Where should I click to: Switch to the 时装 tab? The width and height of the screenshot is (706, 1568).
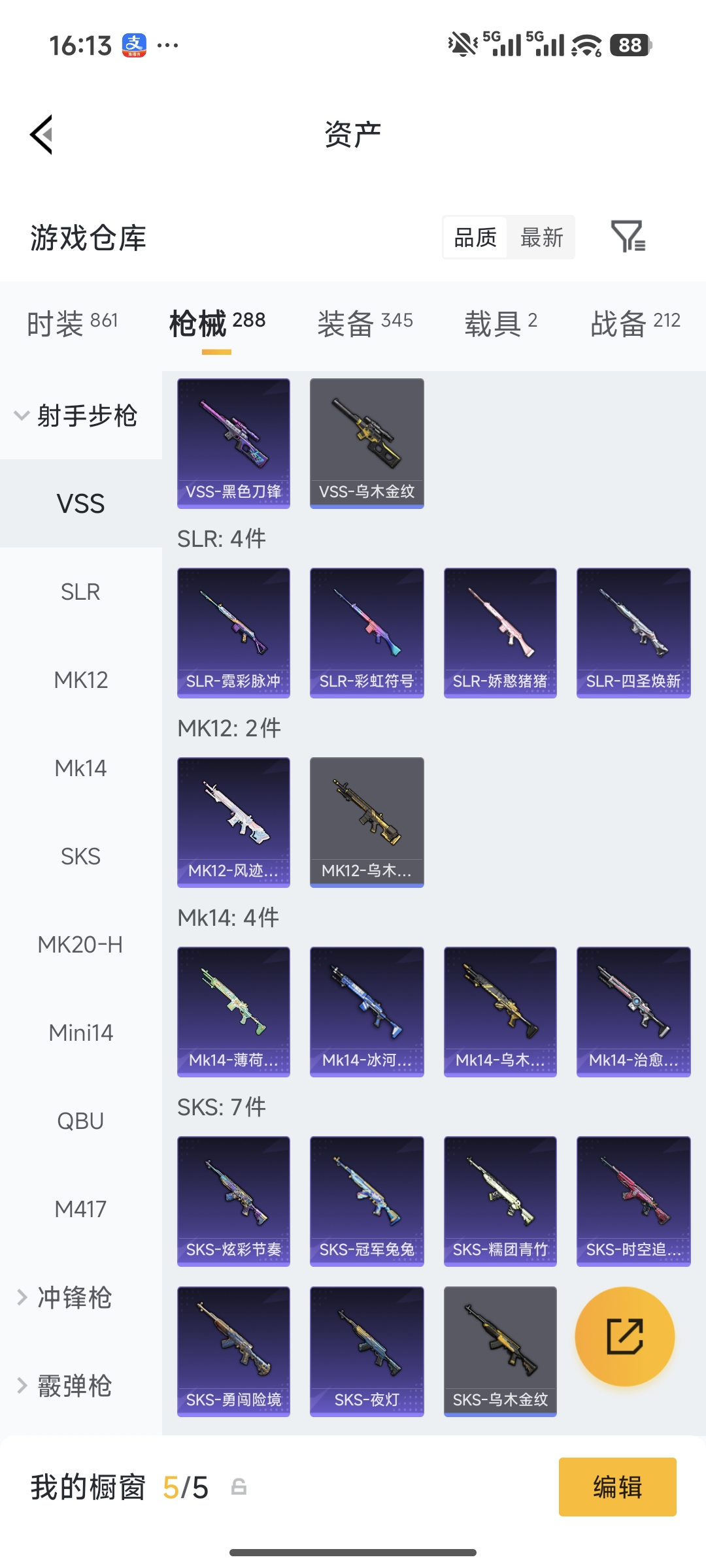click(x=73, y=323)
